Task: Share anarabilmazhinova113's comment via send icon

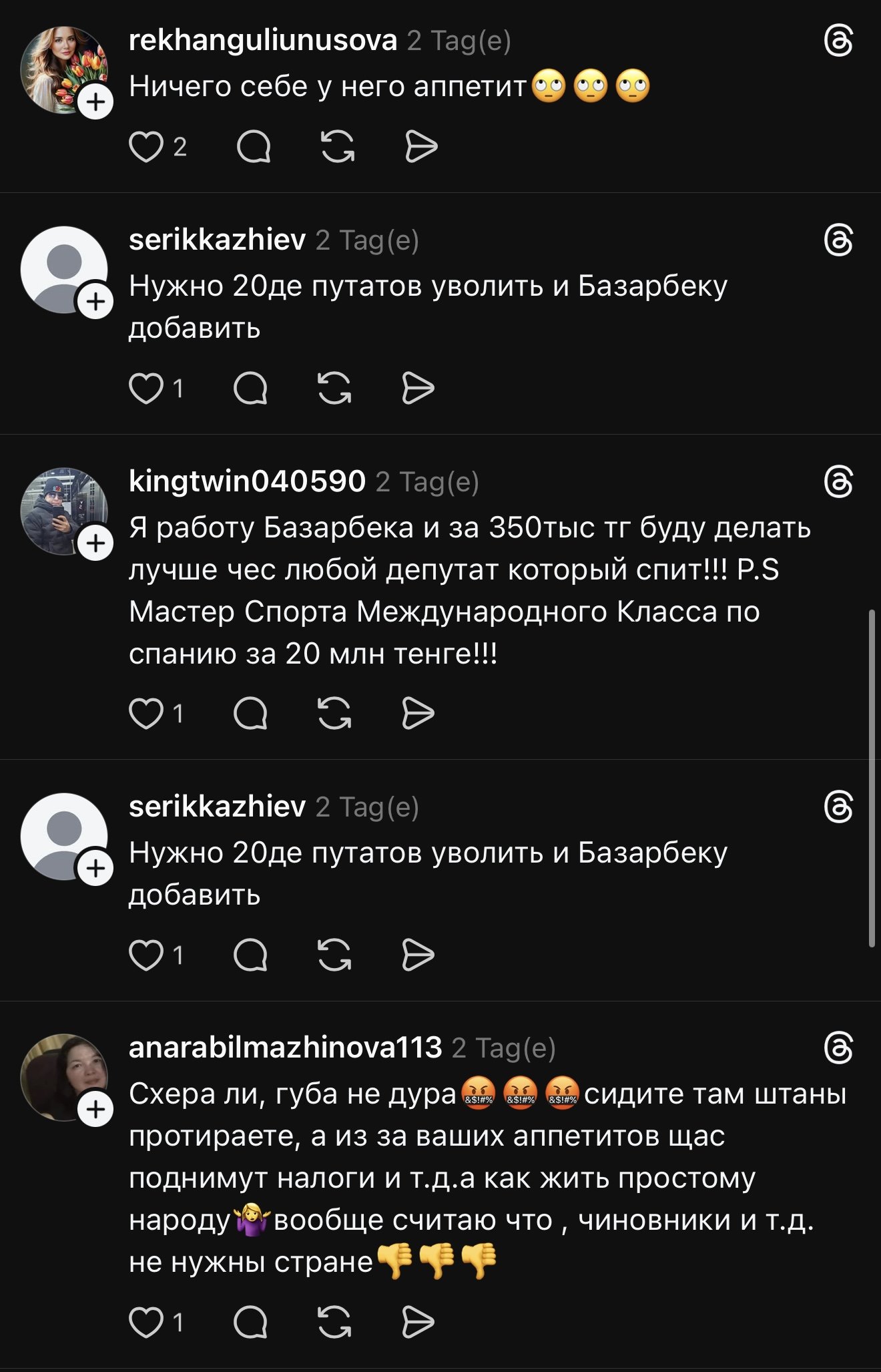Action: (418, 1322)
